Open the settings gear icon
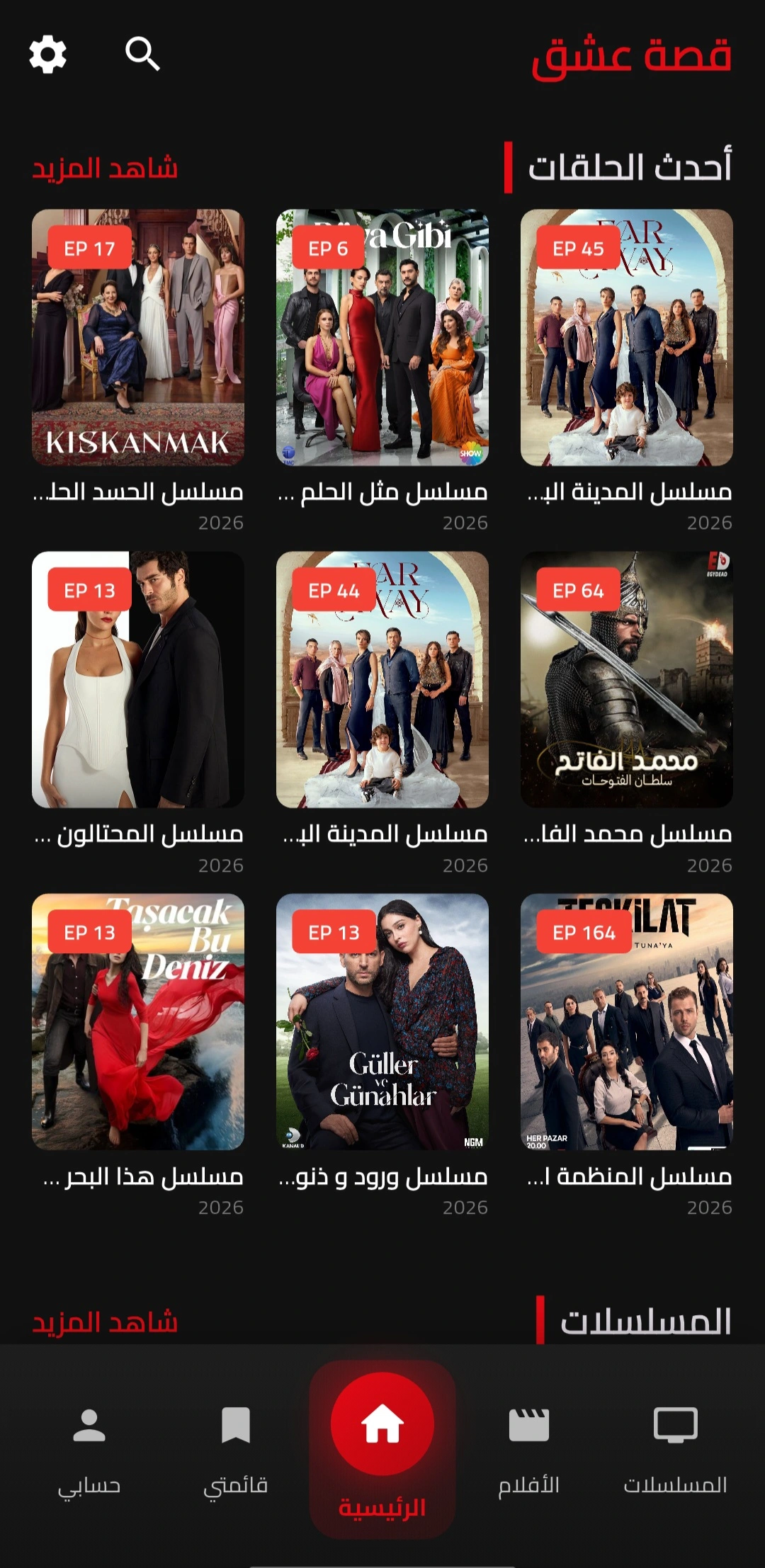This screenshot has height=1568, width=765. tap(47, 55)
